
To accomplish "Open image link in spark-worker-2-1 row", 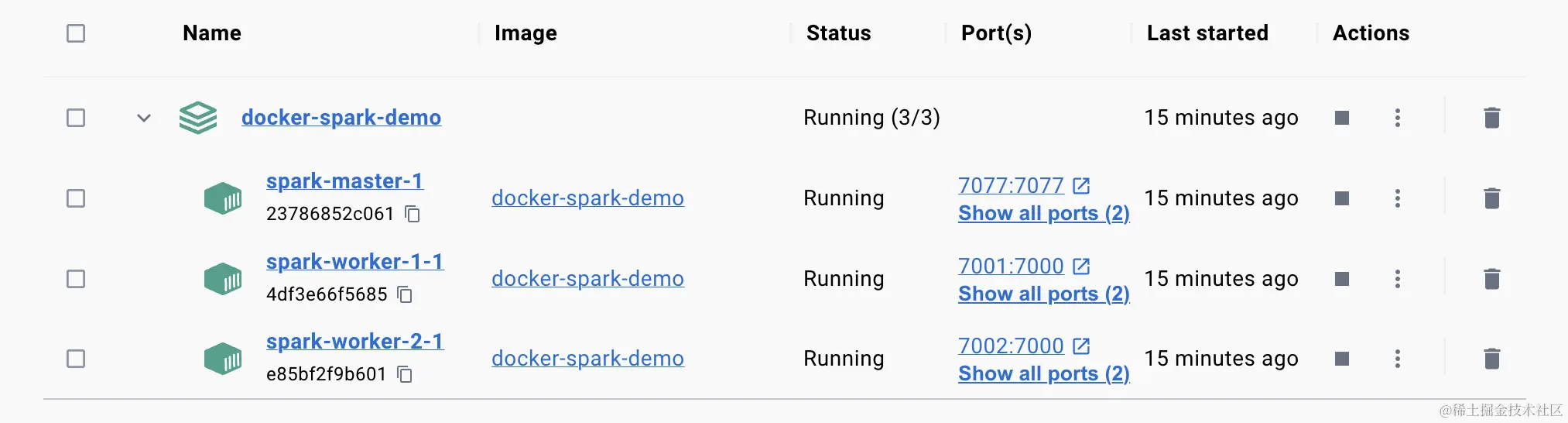I will point(587,359).
